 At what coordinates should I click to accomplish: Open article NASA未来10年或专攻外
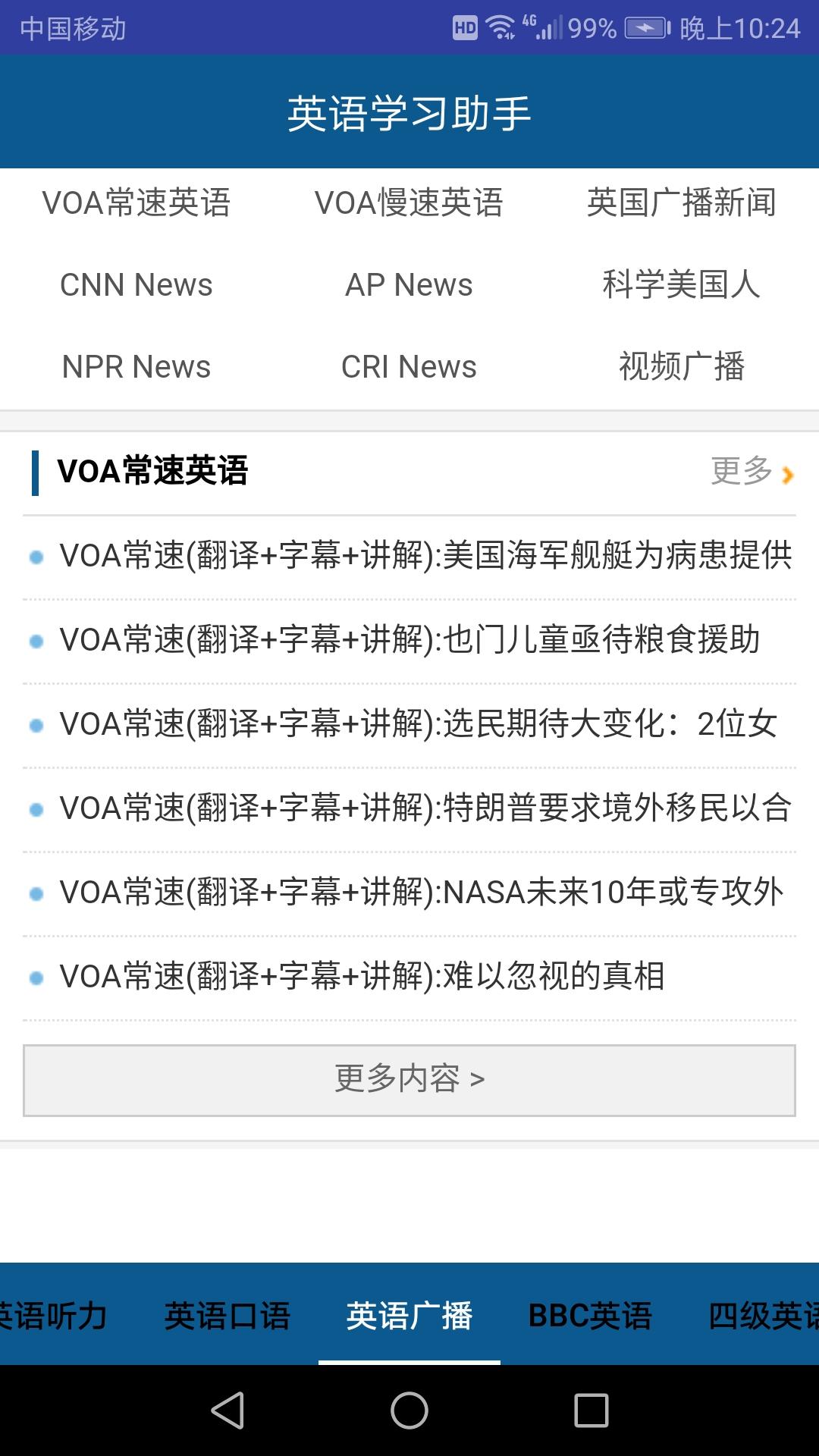pos(409,893)
